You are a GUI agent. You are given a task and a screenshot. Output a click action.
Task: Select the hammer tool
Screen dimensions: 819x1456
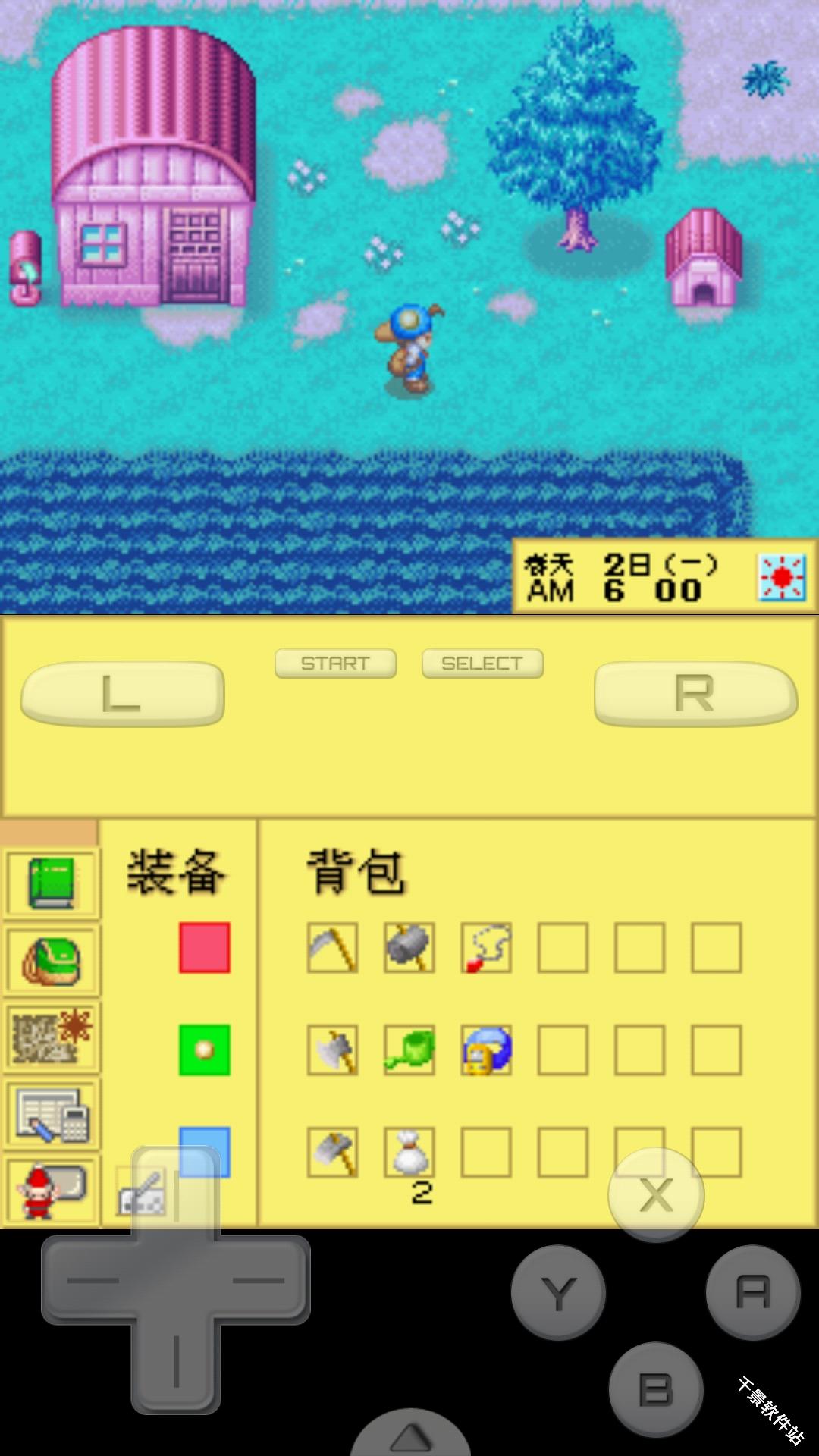408,948
